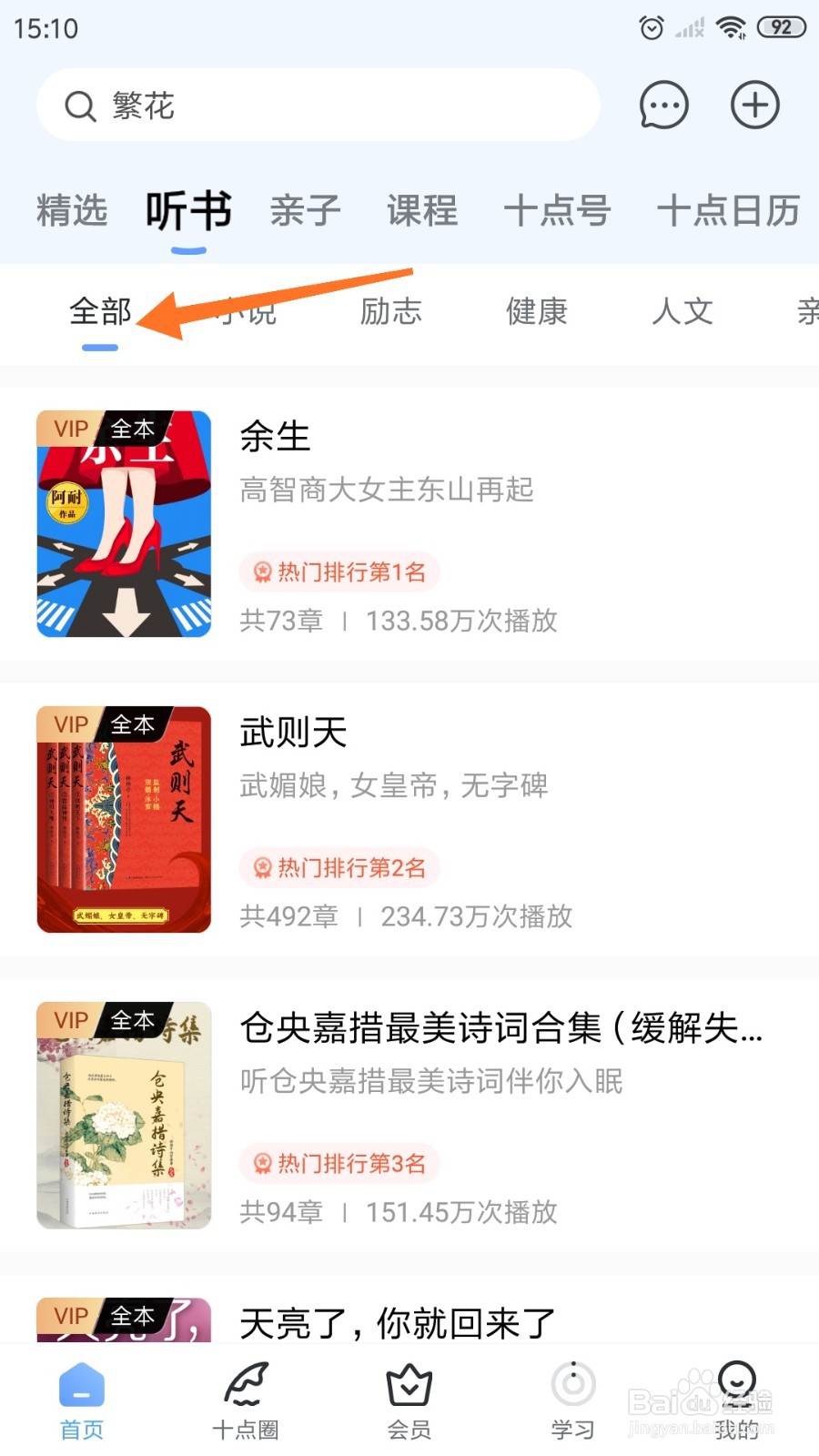Tap the plus icon to add content

753,105
